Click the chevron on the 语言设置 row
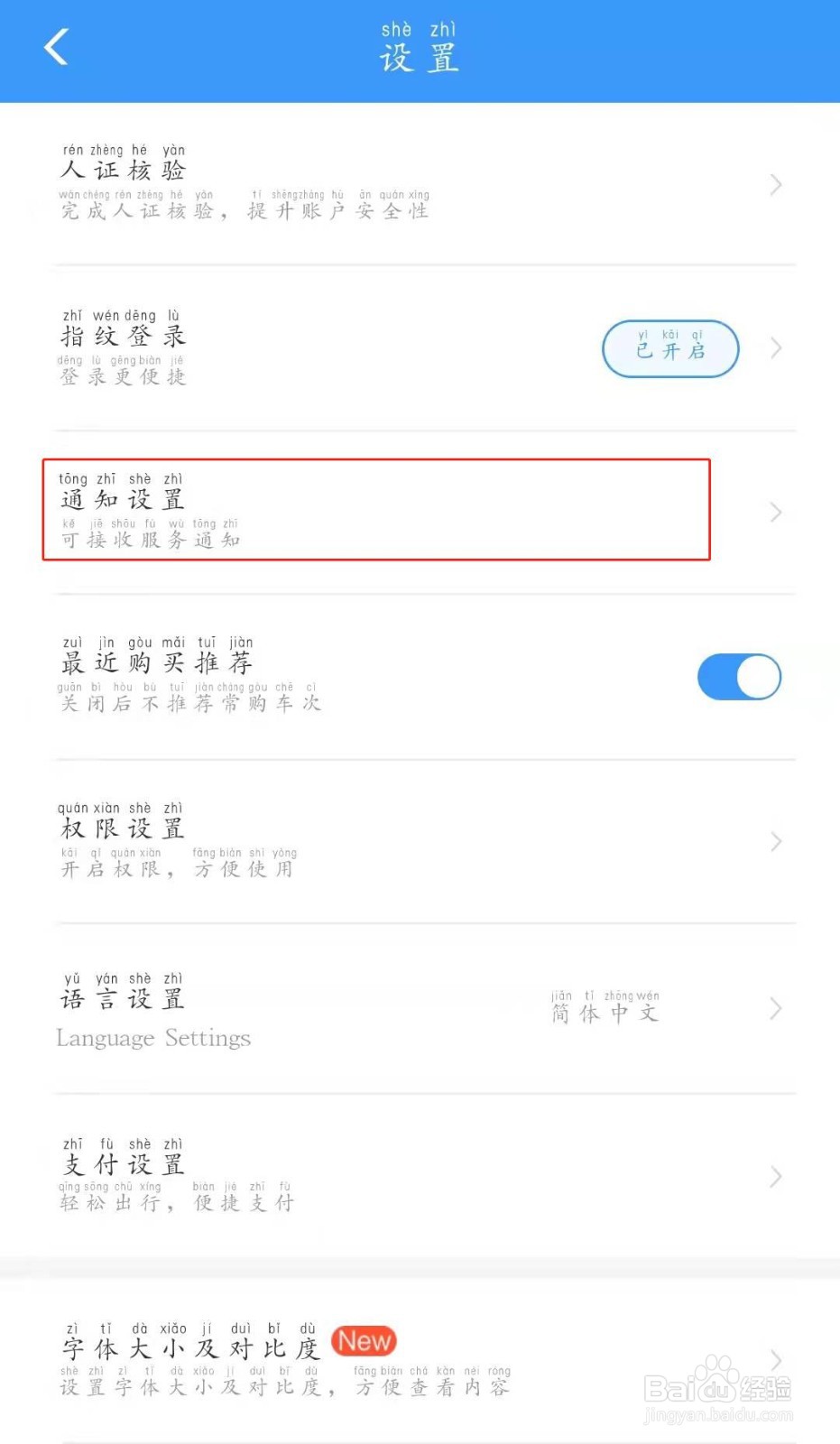 click(774, 1008)
